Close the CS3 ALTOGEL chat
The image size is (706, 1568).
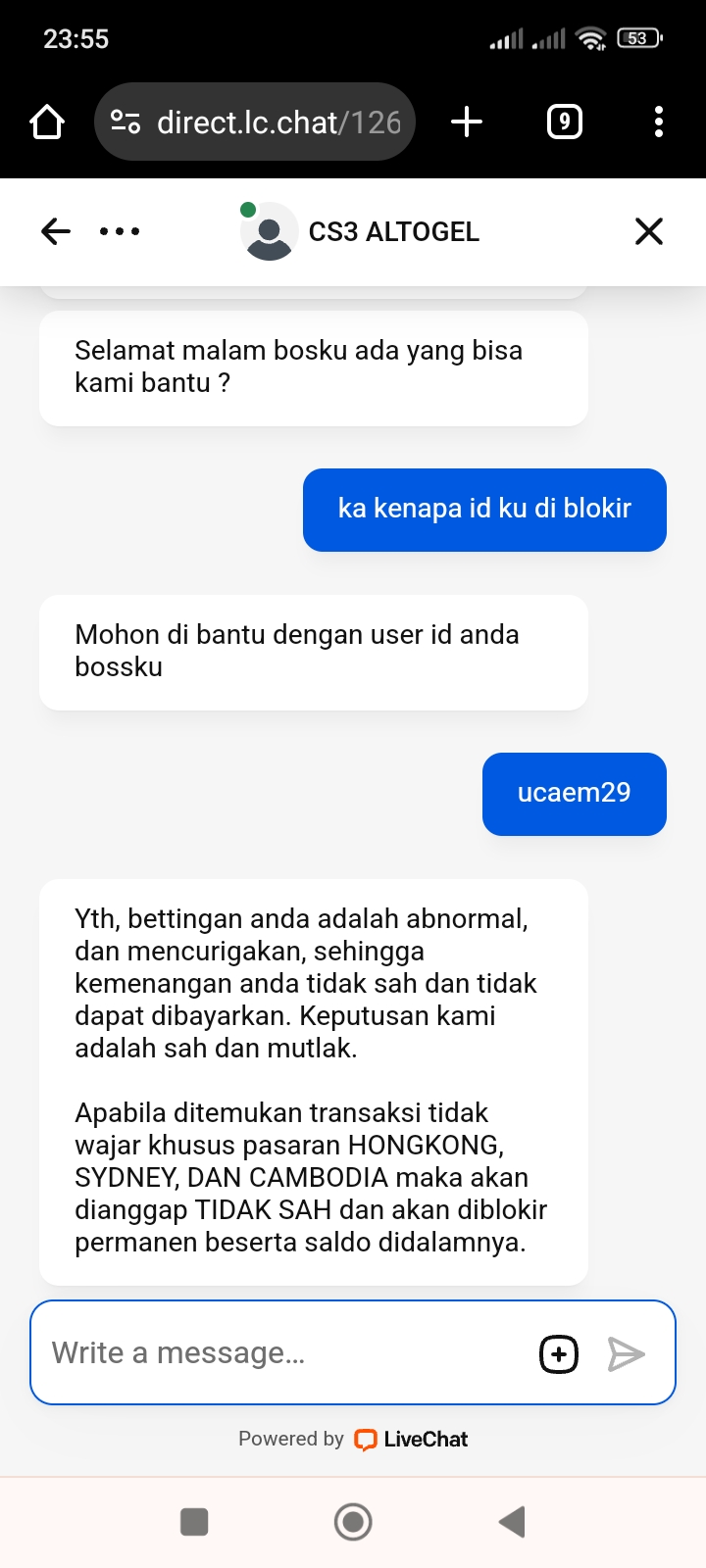coord(648,231)
